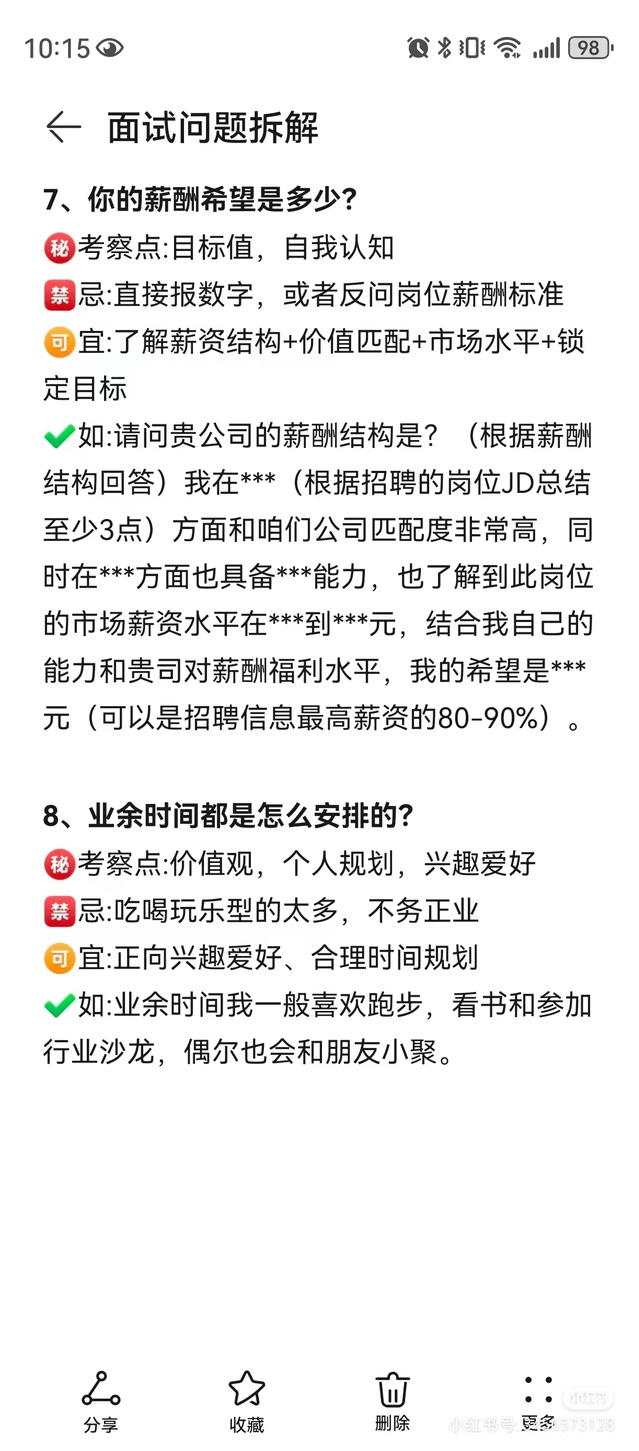Go back from the 面试问题拆解 note
Image resolution: width=639 pixels, height=1451 pixels.
click(63, 128)
